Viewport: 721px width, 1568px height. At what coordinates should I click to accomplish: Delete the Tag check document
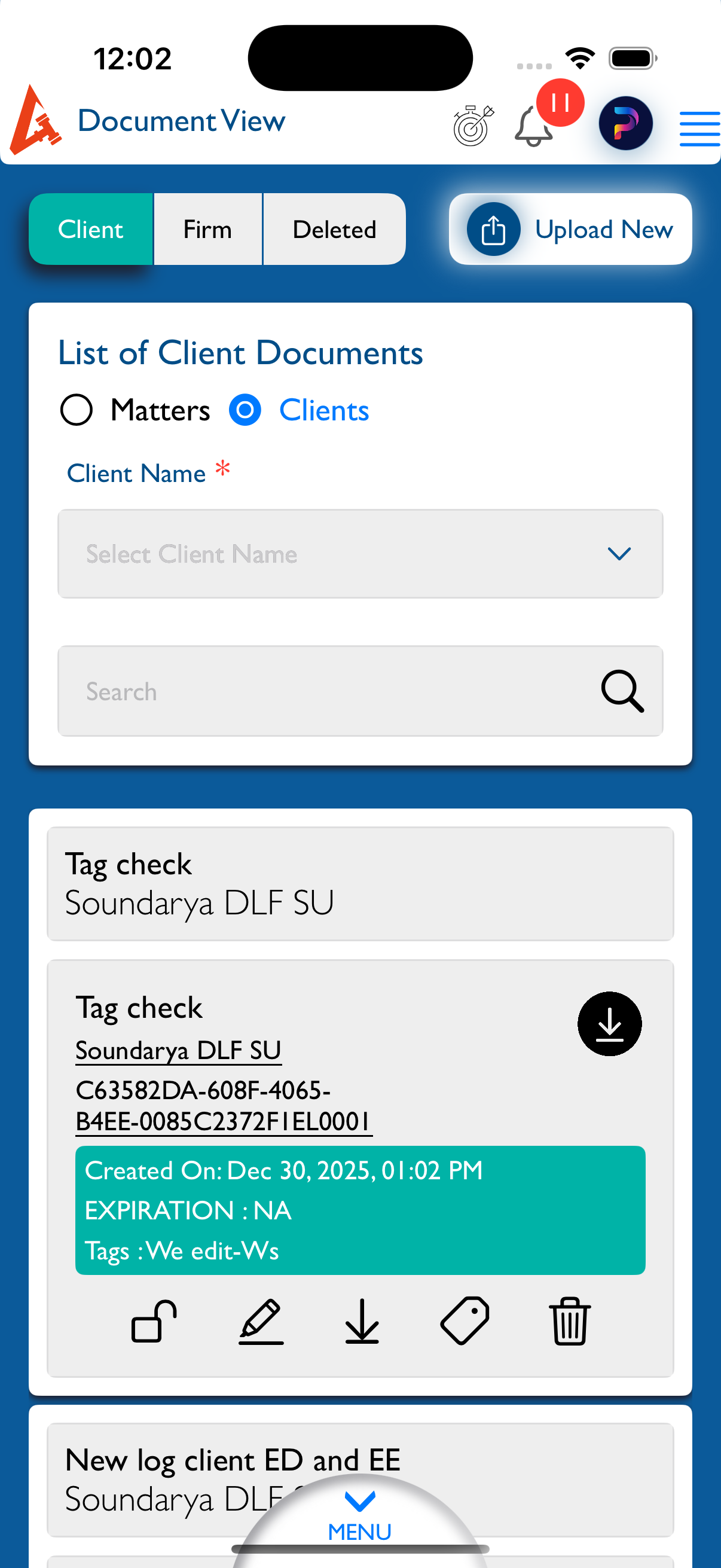click(x=570, y=1321)
